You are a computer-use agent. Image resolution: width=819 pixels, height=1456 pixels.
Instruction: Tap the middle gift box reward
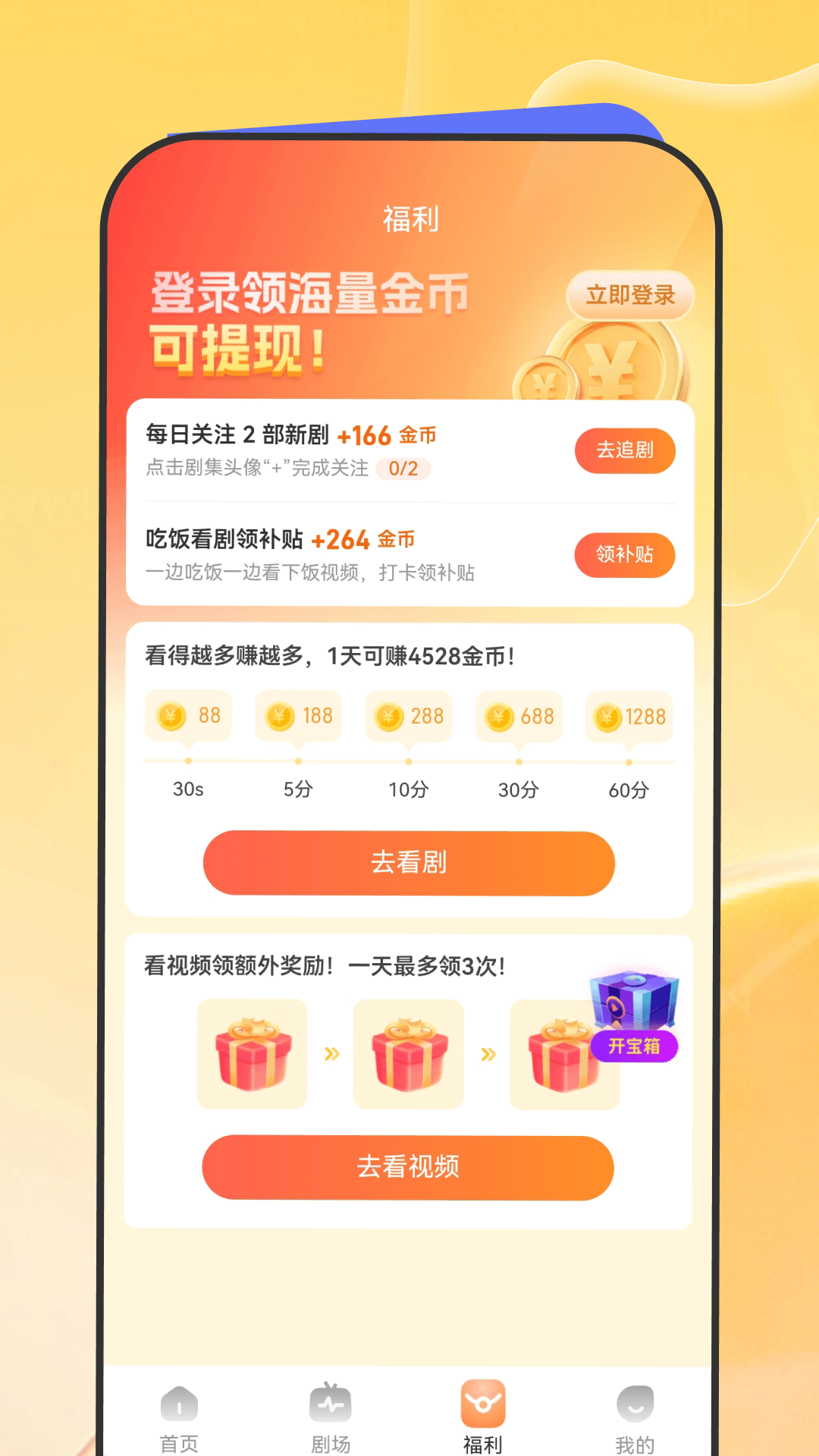point(408,1054)
